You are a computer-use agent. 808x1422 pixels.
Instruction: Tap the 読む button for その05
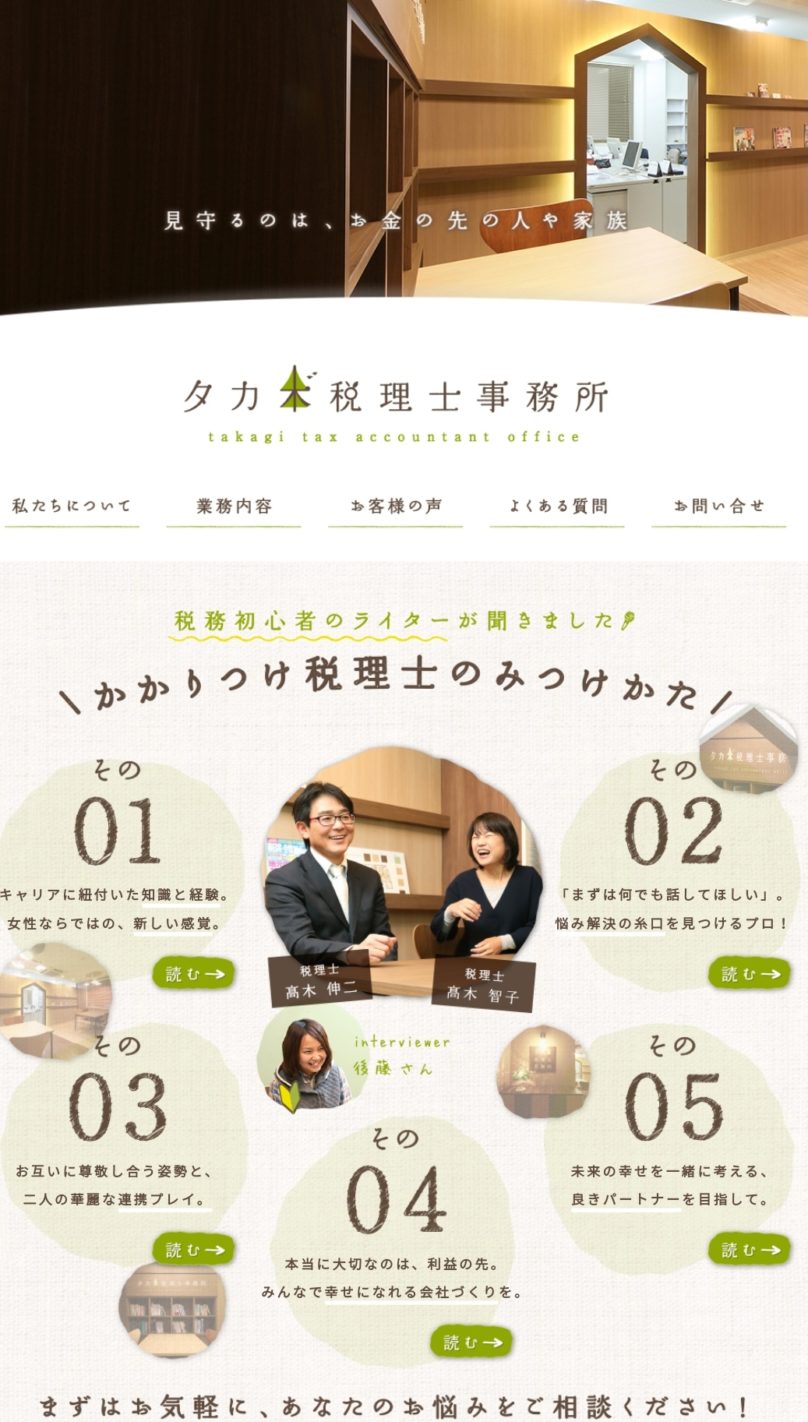[749, 1248]
